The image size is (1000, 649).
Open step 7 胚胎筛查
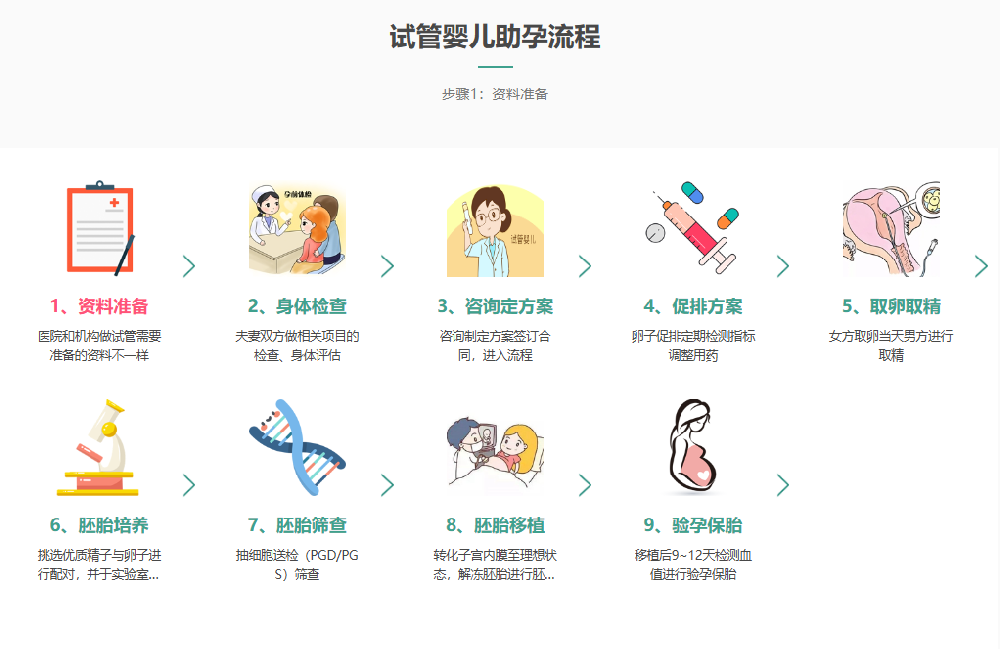[297, 525]
